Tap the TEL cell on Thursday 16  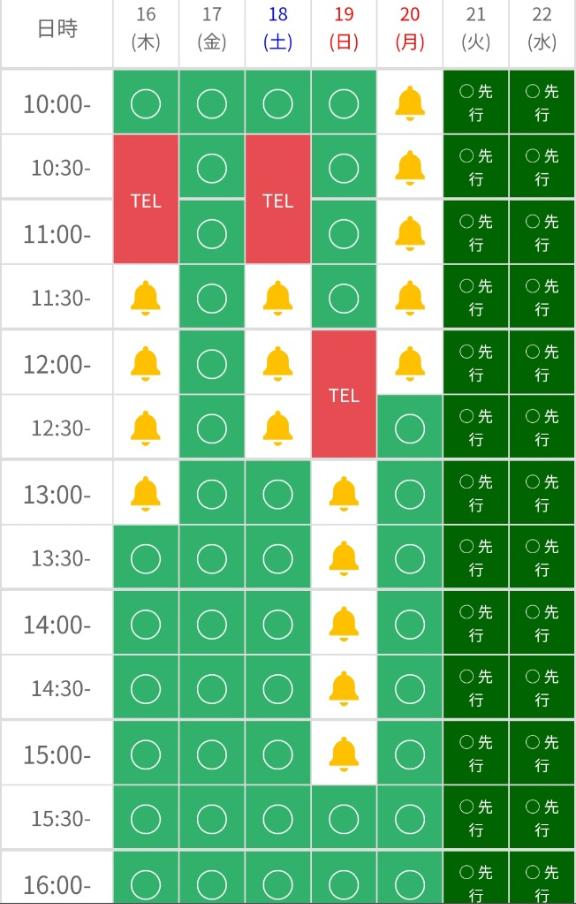pos(146,200)
